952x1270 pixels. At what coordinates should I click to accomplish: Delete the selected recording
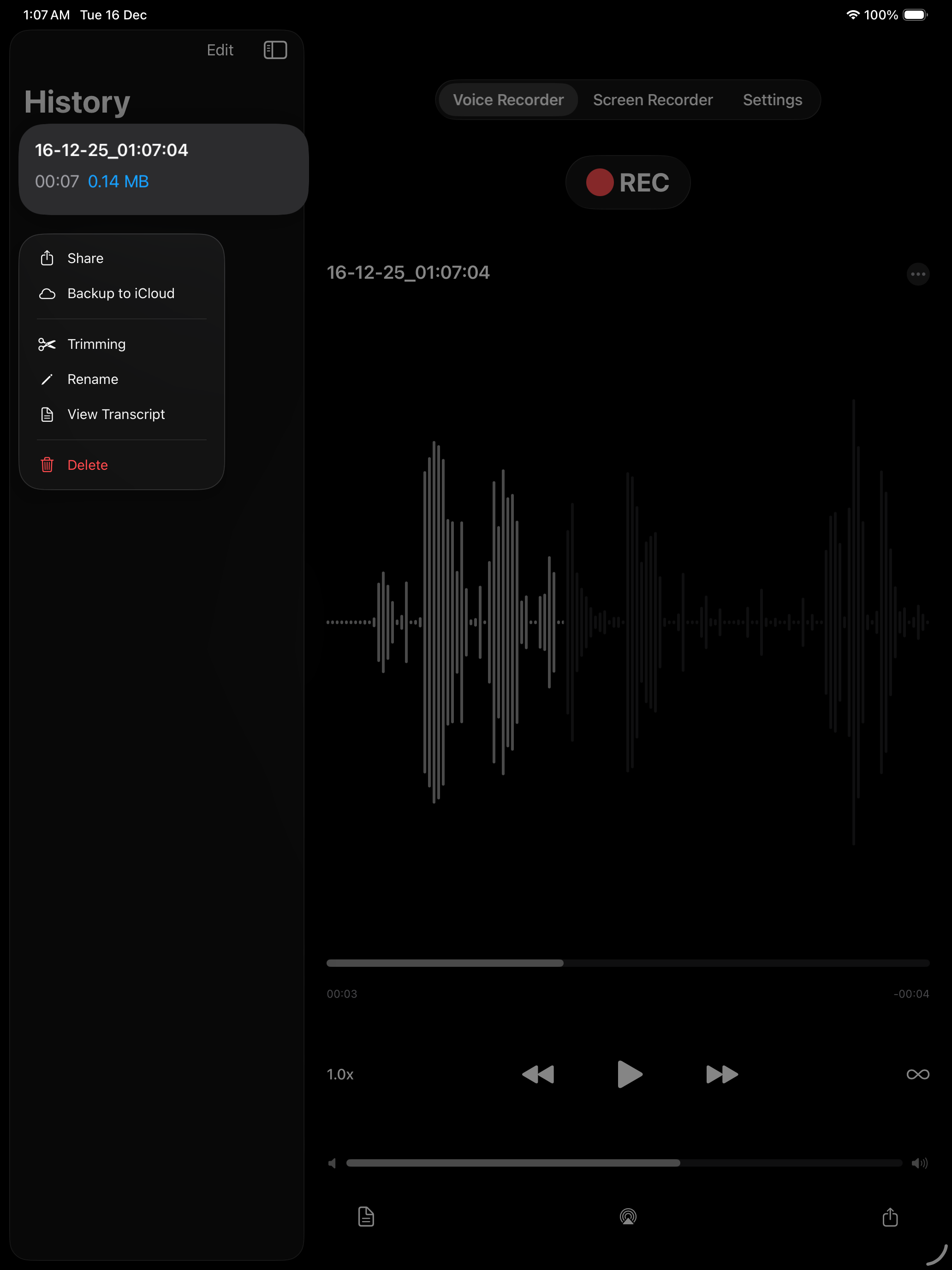[87, 464]
